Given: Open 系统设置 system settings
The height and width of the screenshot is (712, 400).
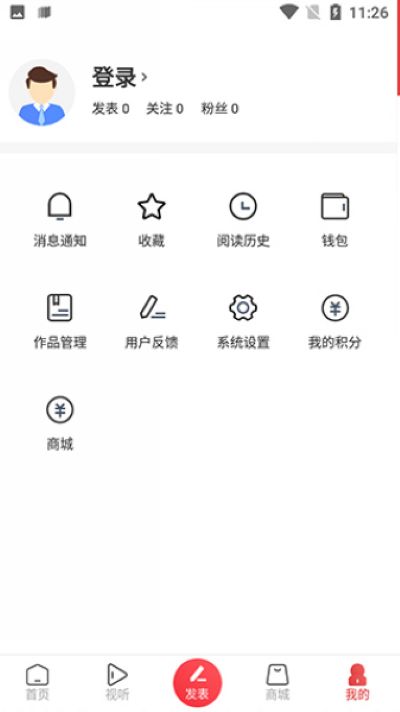Looking at the screenshot, I should (243, 321).
